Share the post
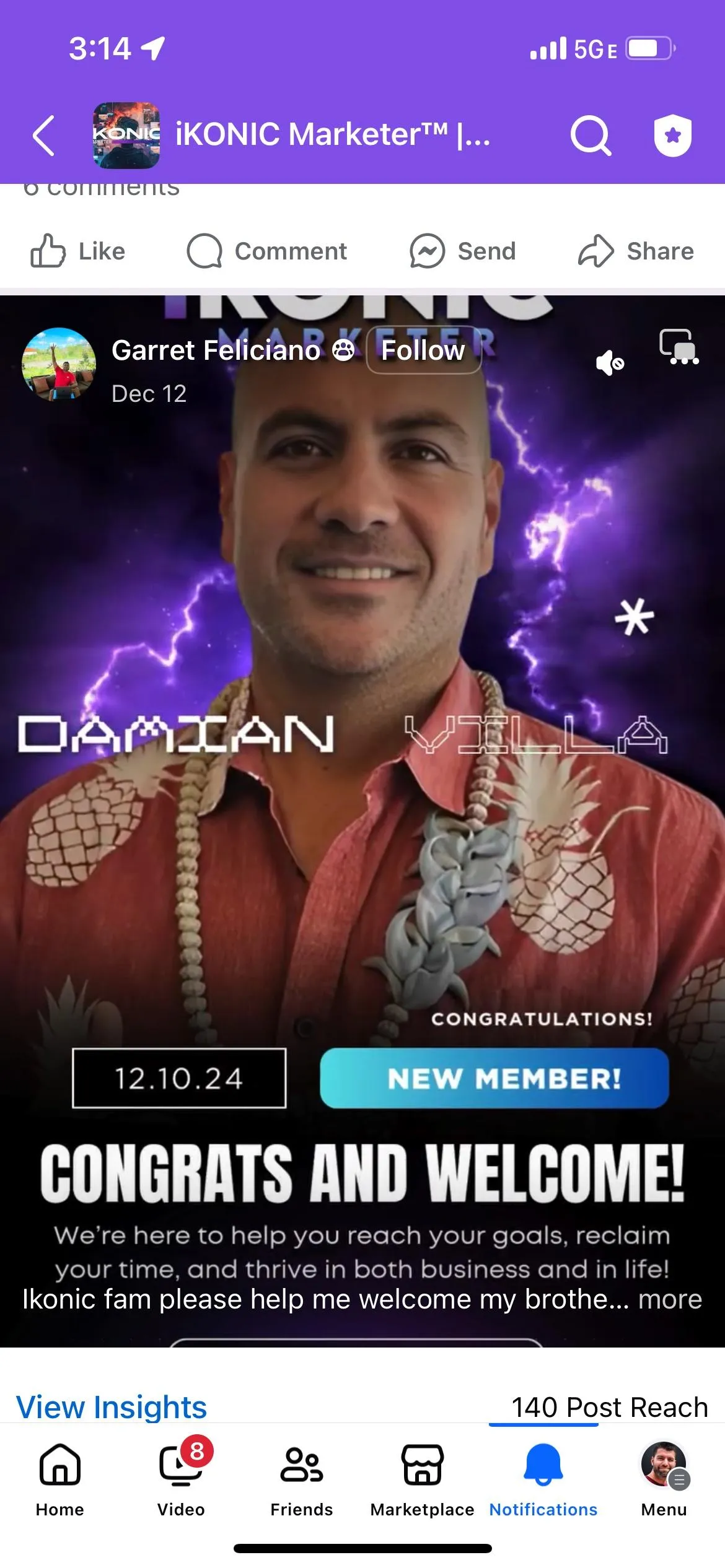 pos(636,251)
